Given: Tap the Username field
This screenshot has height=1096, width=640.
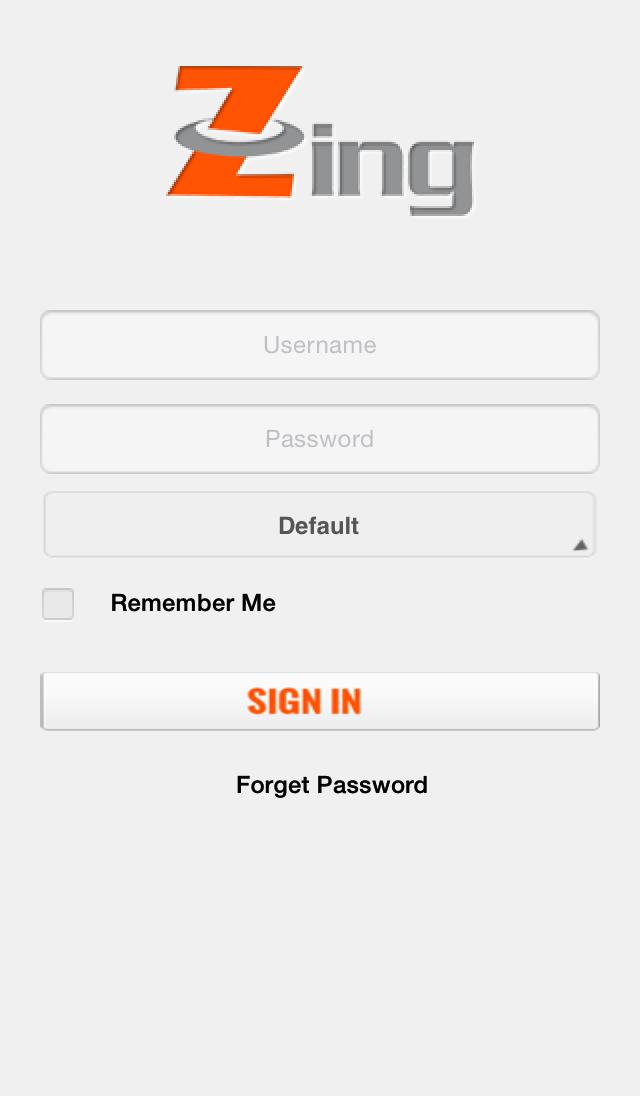Looking at the screenshot, I should [320, 345].
